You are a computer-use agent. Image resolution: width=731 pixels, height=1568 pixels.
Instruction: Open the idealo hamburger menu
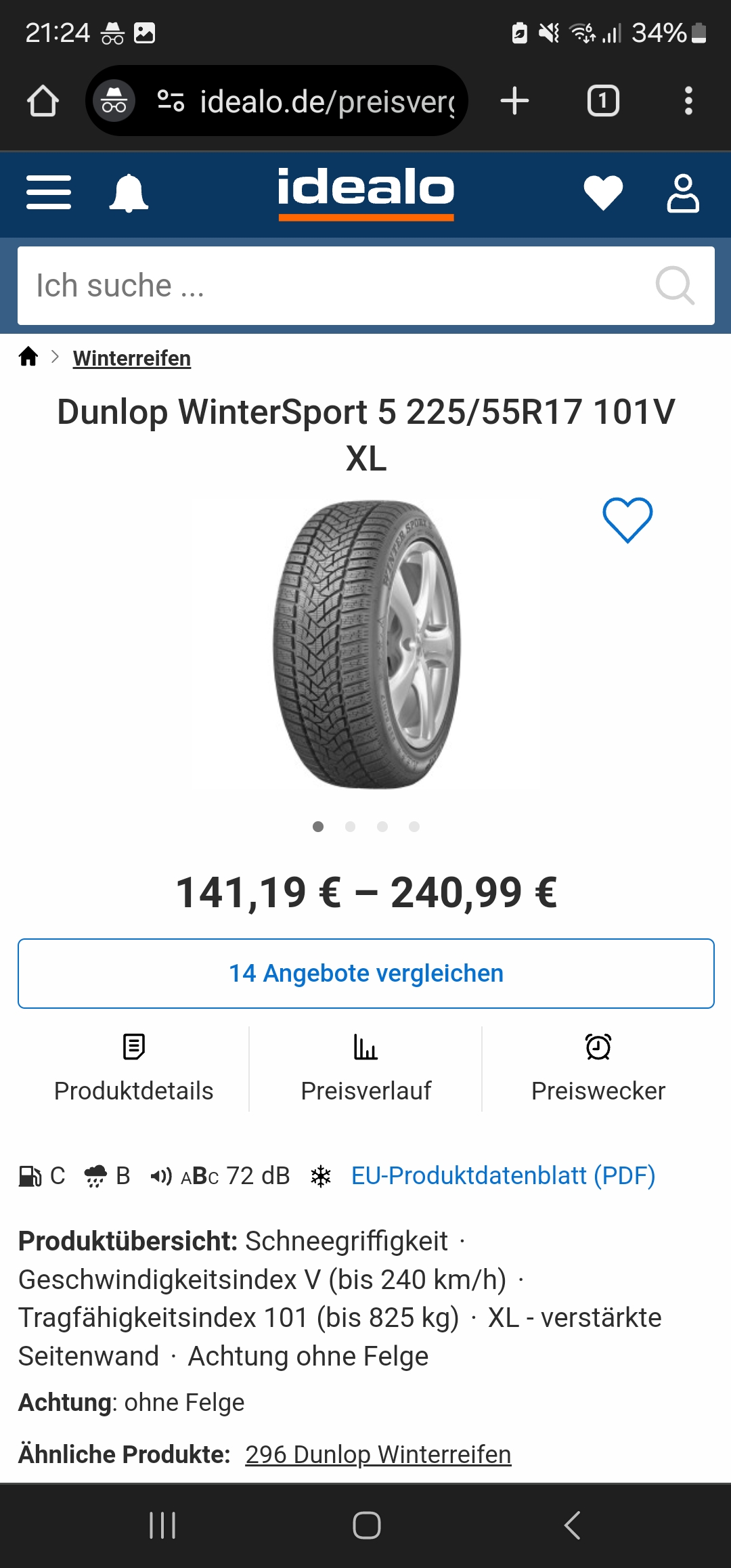(x=48, y=193)
